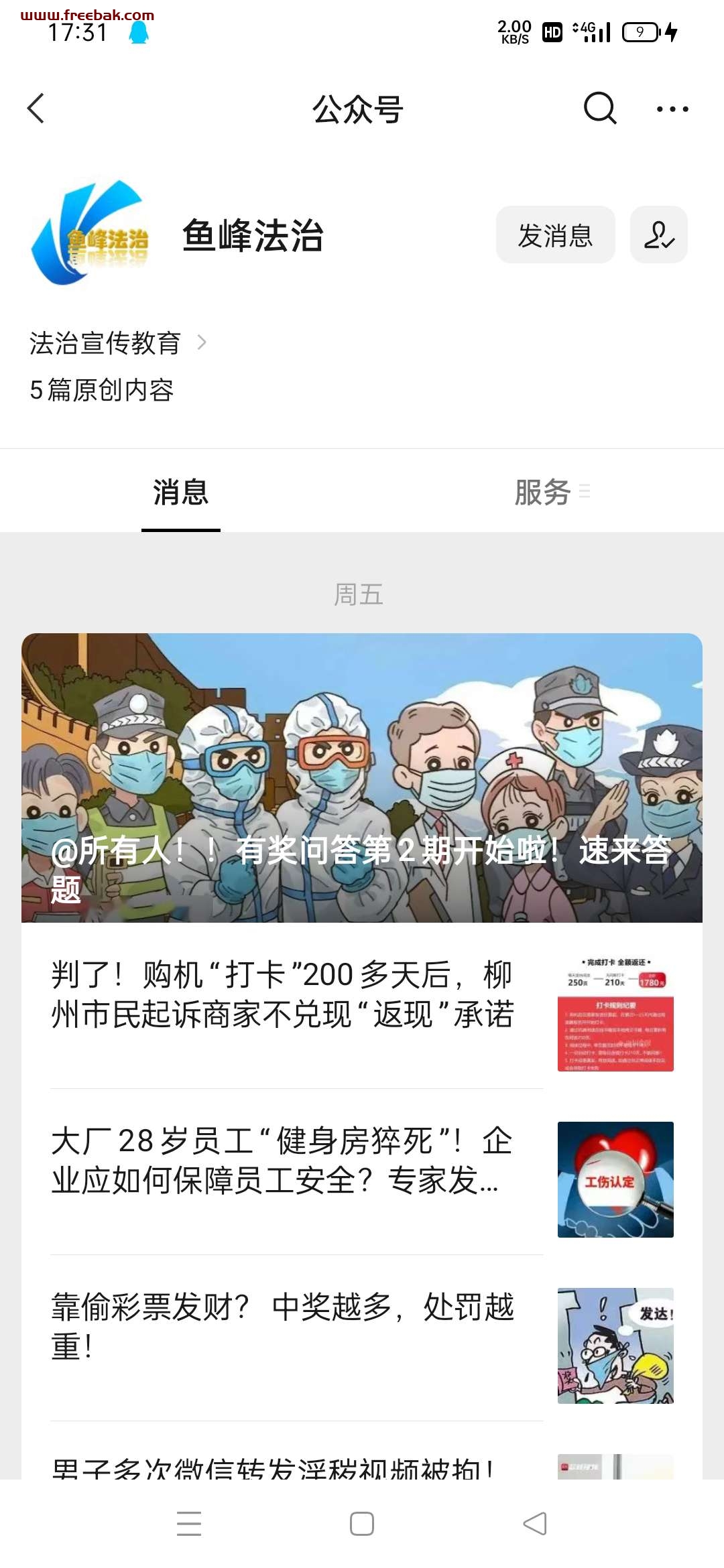Open search in the 公众号 header
Screen dimensions: 724x1568
(x=599, y=109)
